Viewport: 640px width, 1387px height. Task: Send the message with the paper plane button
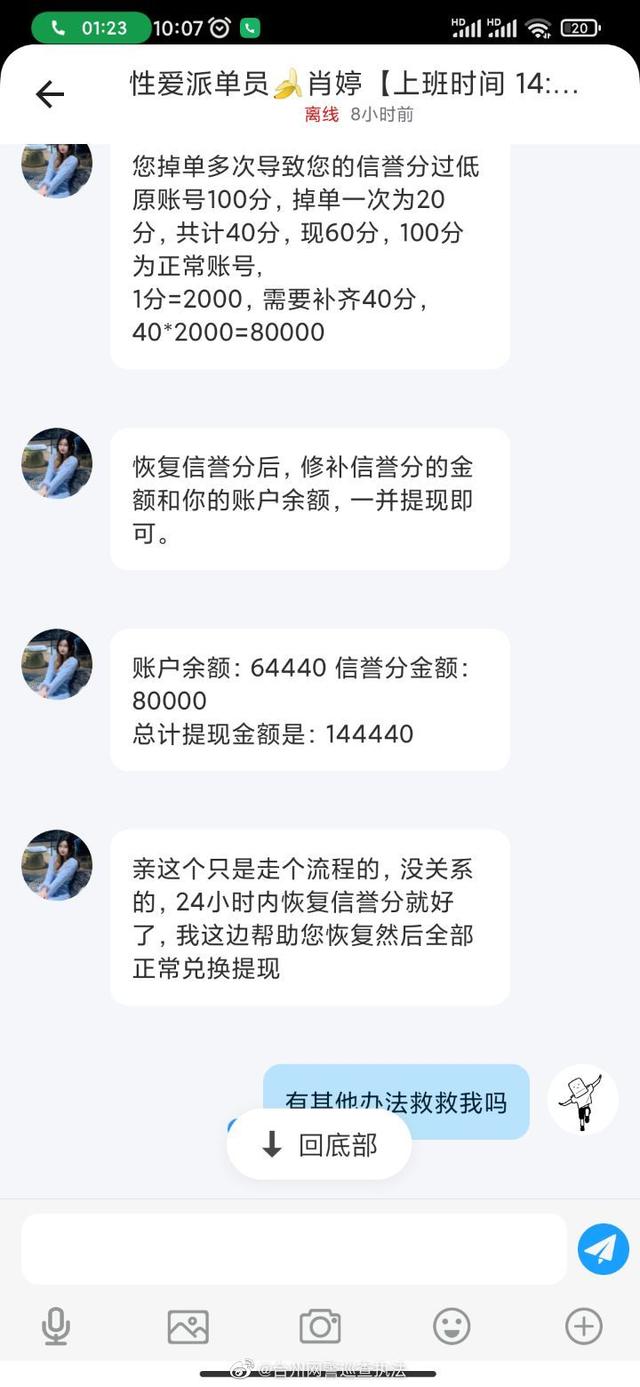(x=603, y=1249)
